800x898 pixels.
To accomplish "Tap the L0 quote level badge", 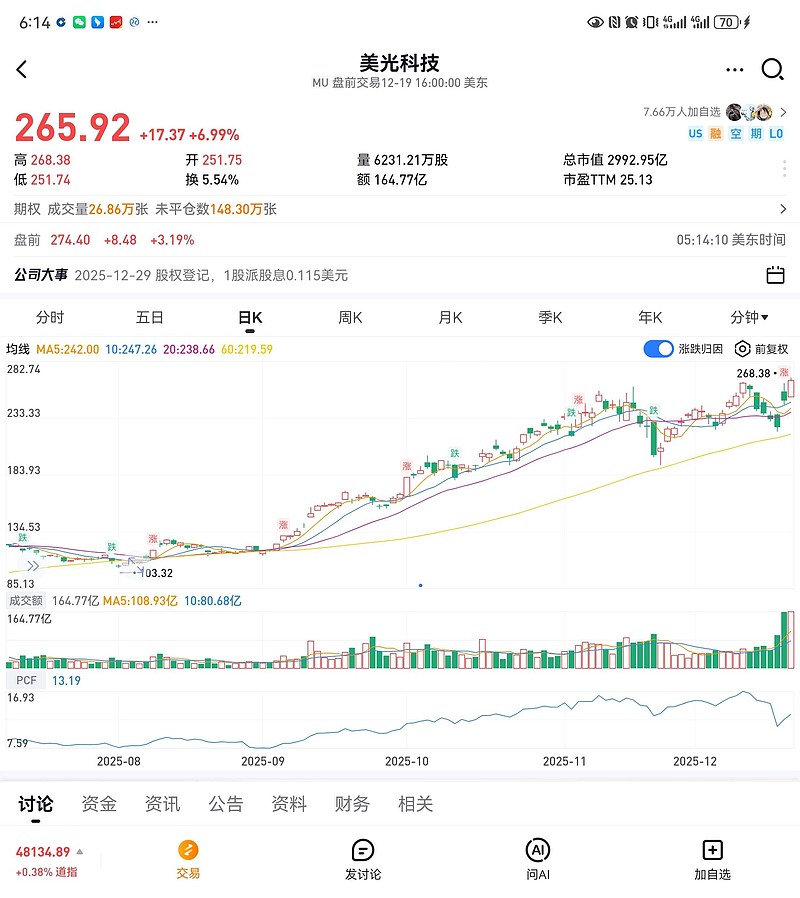I will 779,133.
